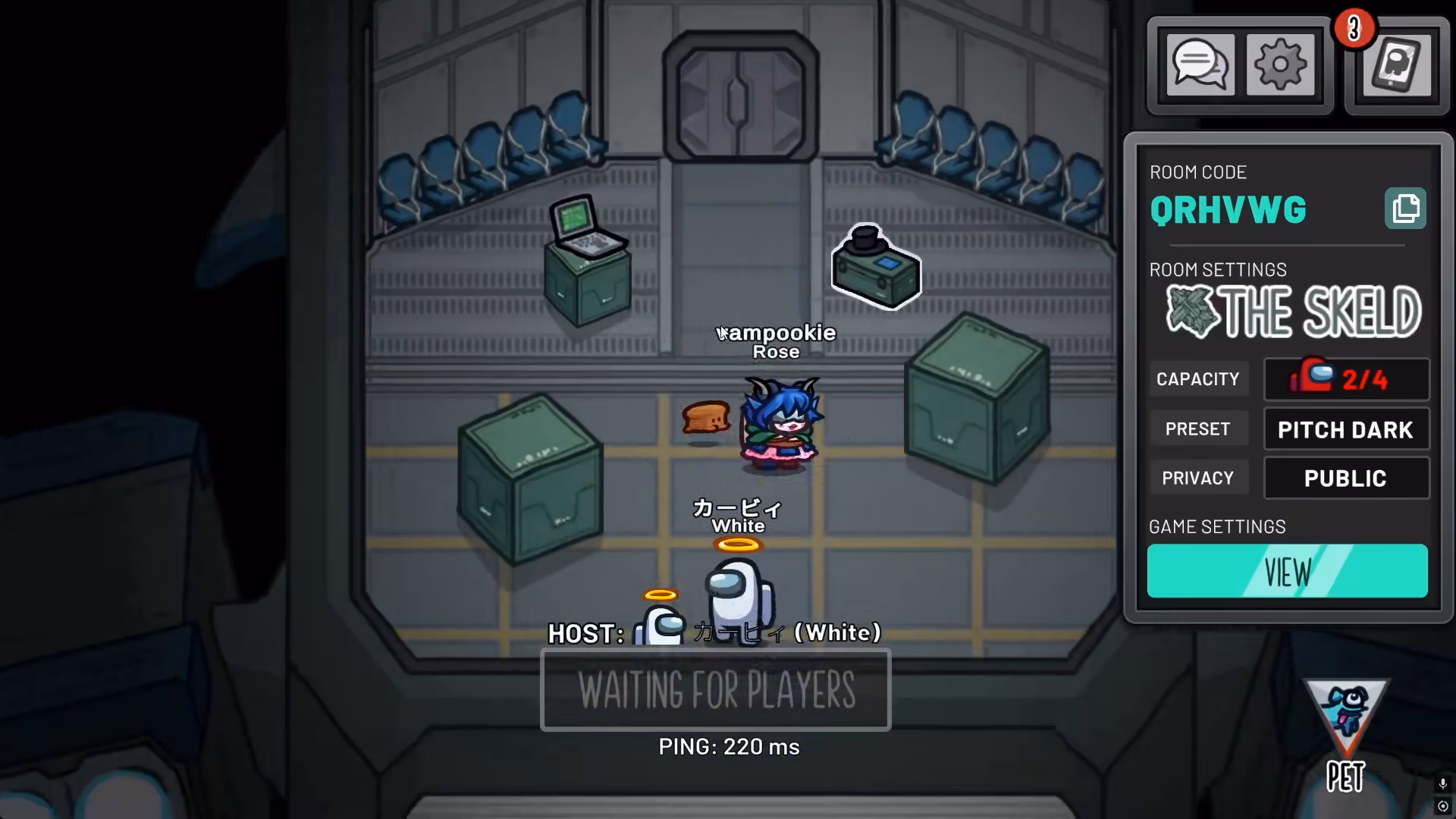Image resolution: width=1456 pixels, height=819 pixels.
Task: Copy the room code QRHVWG
Action: click(x=1405, y=209)
